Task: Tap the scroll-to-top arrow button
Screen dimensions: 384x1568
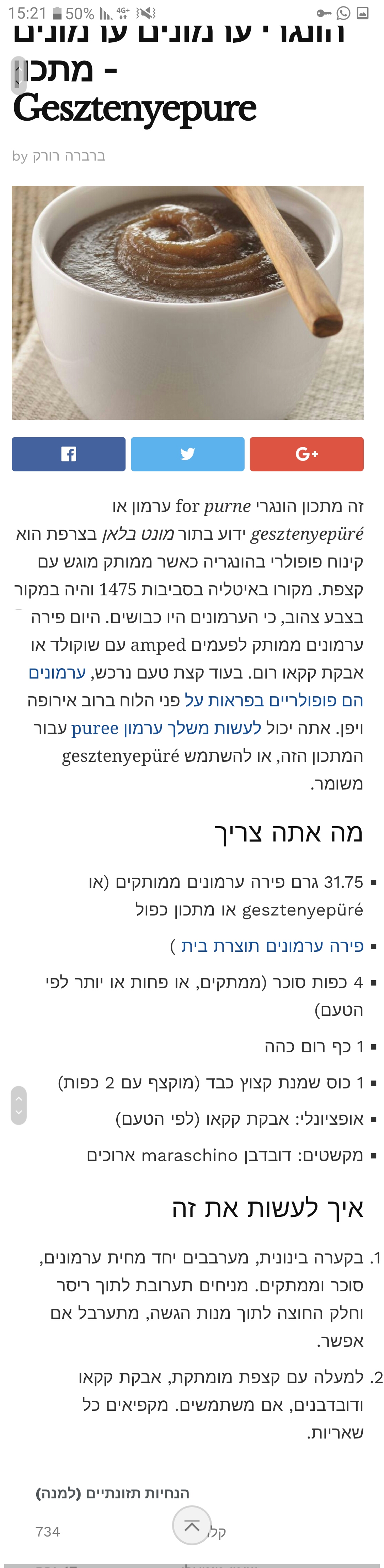Action: click(192, 1525)
